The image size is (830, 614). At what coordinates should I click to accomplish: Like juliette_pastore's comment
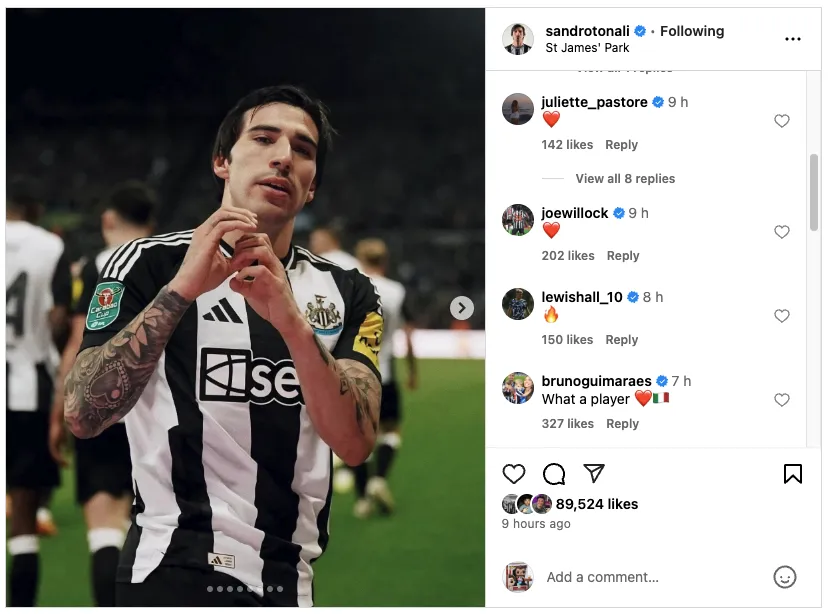[782, 121]
